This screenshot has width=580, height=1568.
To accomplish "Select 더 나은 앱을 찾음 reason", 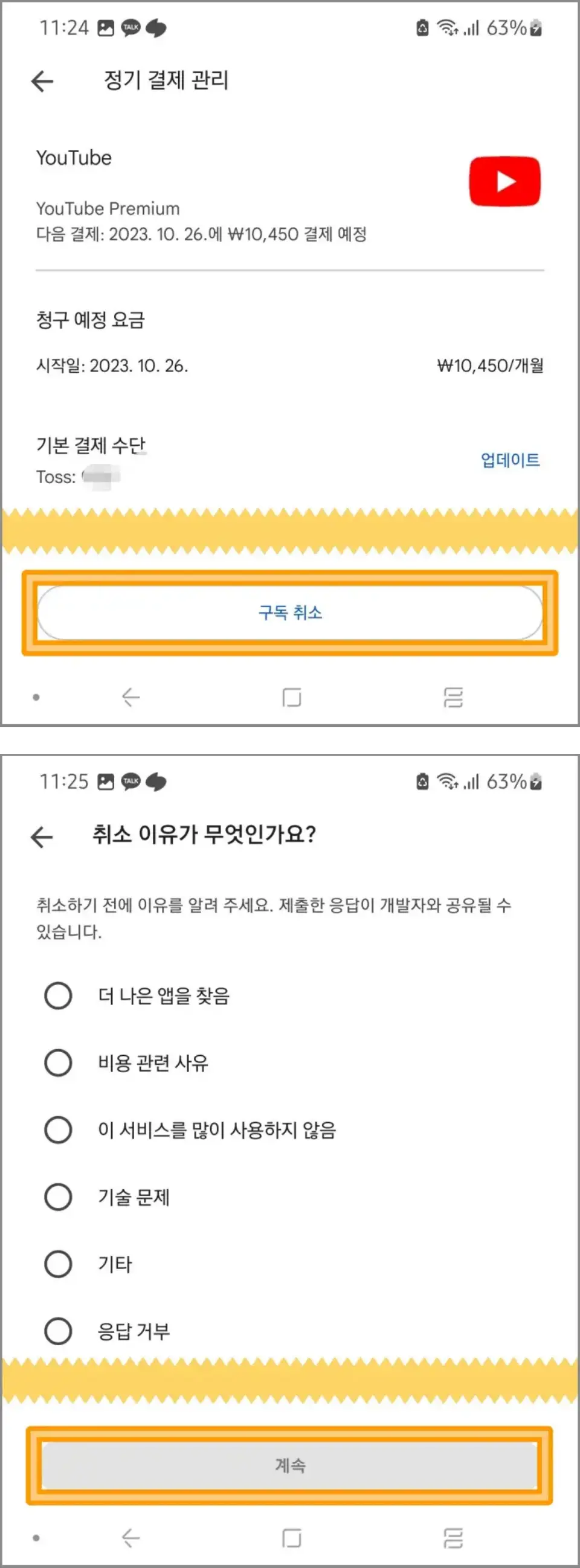I will (59, 997).
